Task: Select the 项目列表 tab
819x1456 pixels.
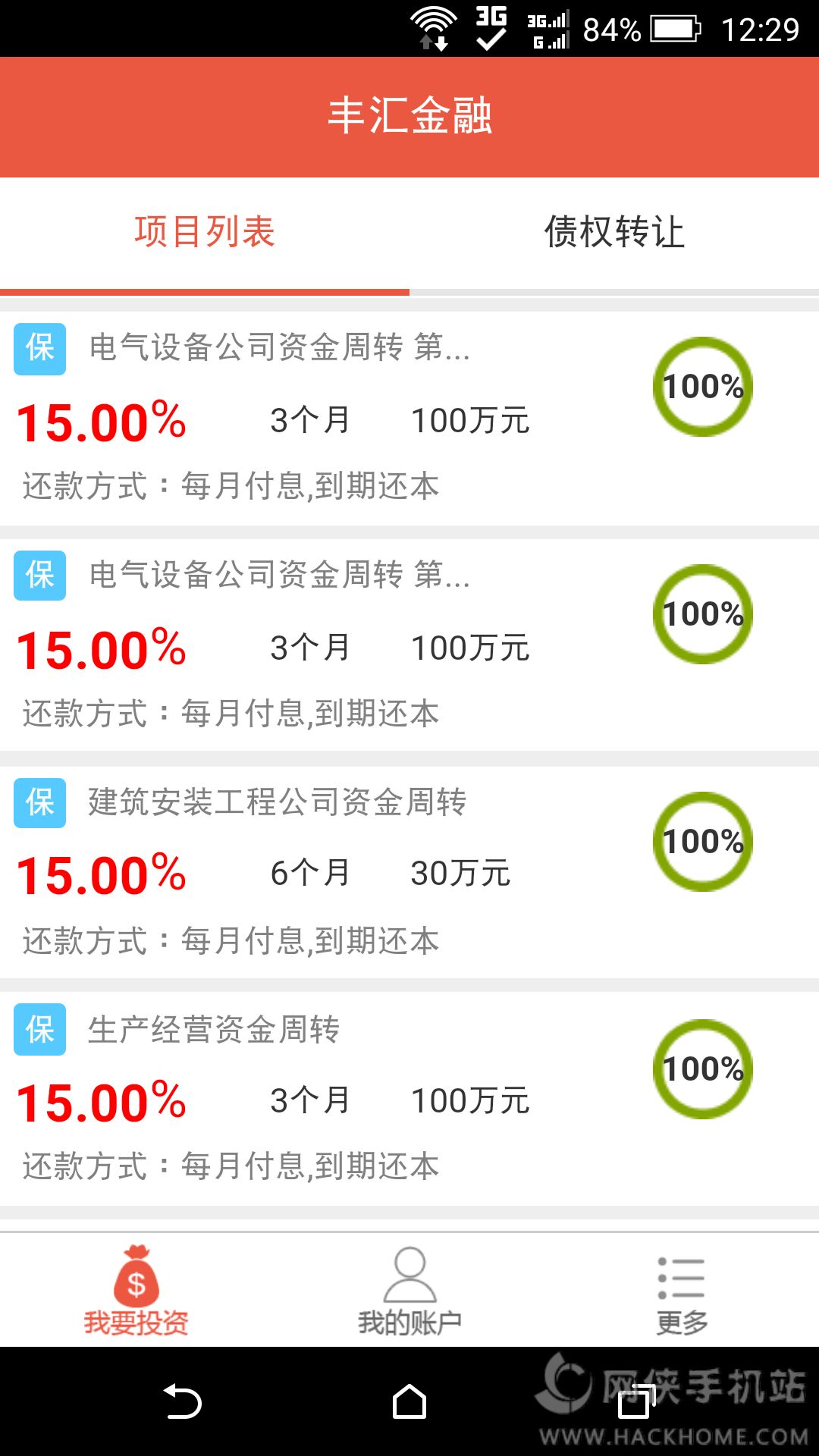Action: [205, 232]
